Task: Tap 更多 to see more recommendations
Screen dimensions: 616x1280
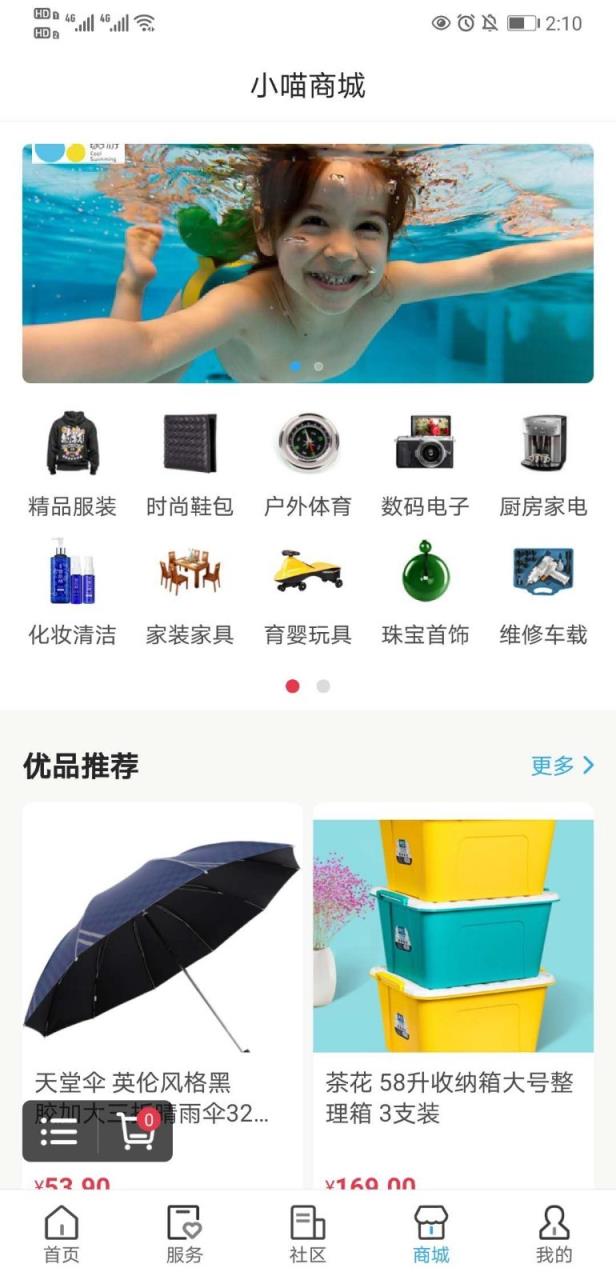Action: pos(562,766)
